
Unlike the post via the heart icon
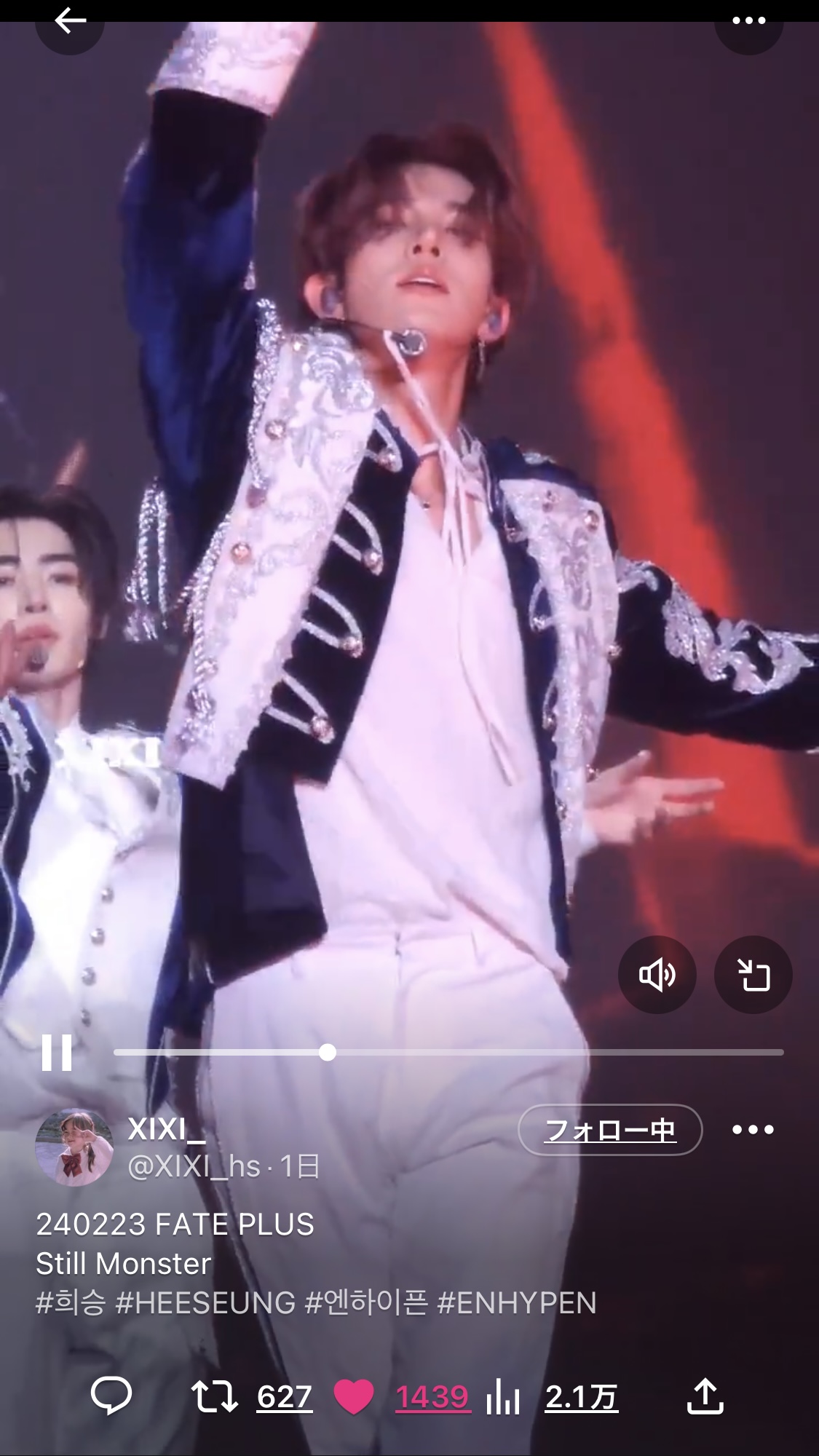353,1396
